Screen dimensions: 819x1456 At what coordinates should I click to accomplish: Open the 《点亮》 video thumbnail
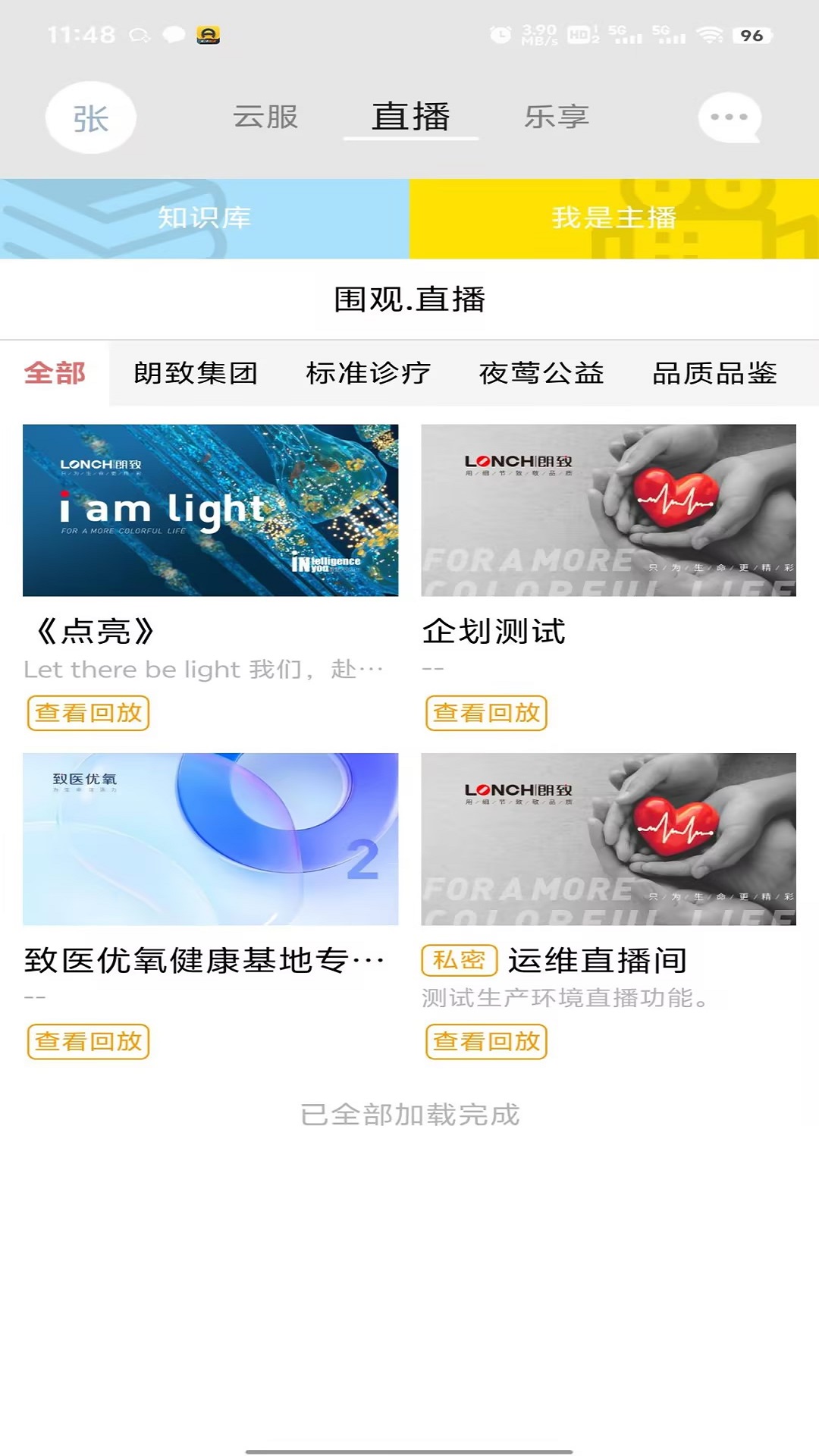click(210, 511)
